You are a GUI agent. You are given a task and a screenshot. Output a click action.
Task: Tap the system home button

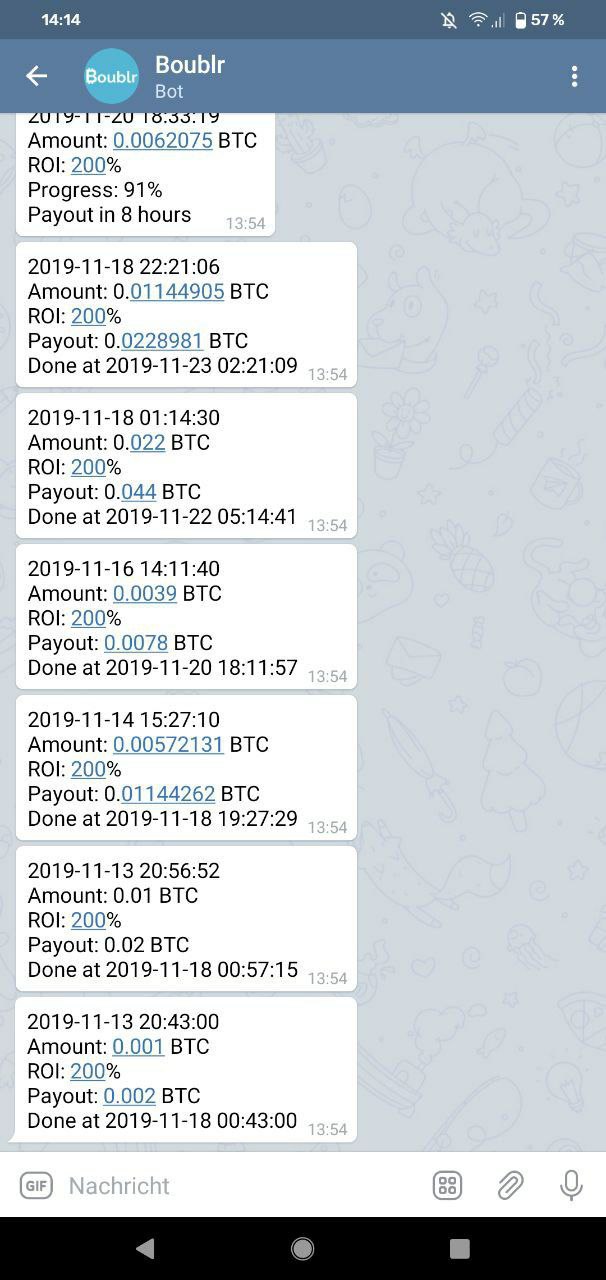(x=302, y=1248)
